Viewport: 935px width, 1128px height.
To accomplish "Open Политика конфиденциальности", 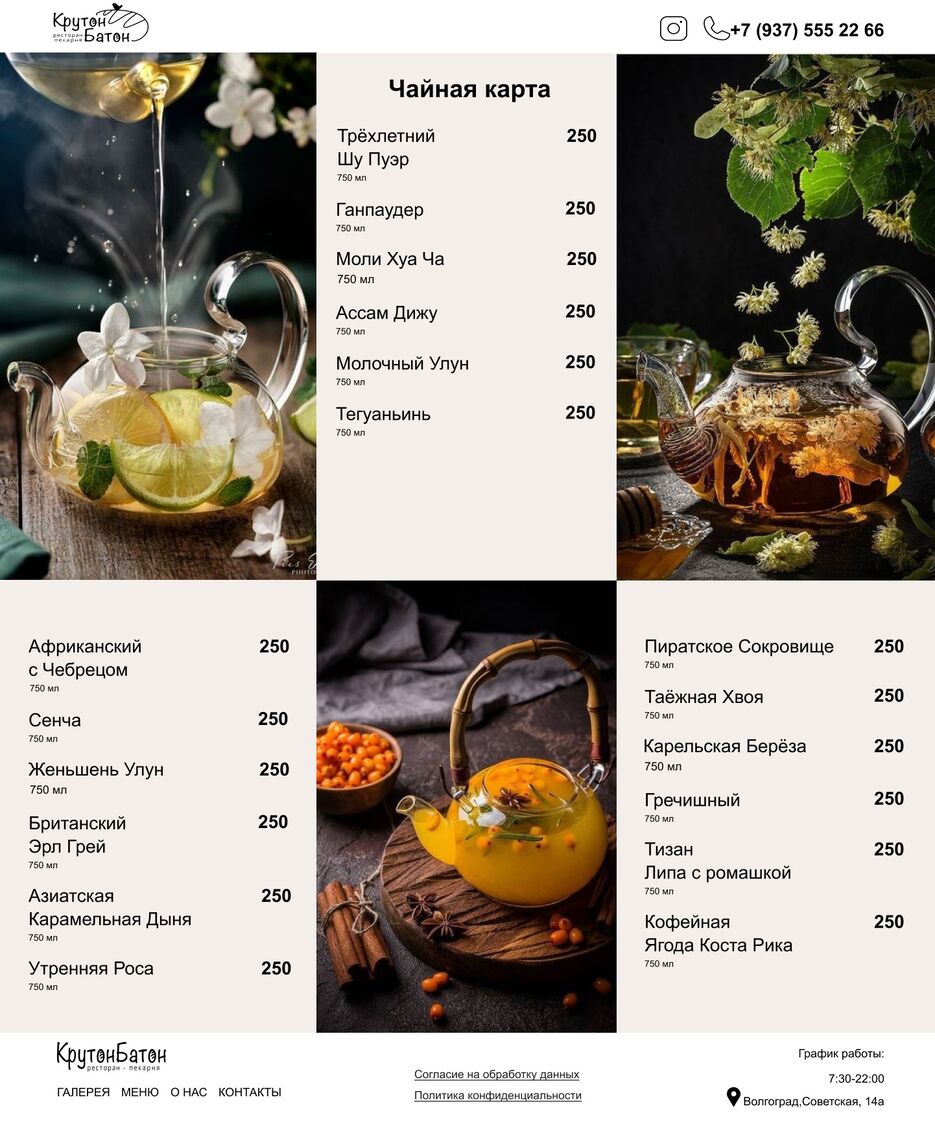I will (x=498, y=1095).
